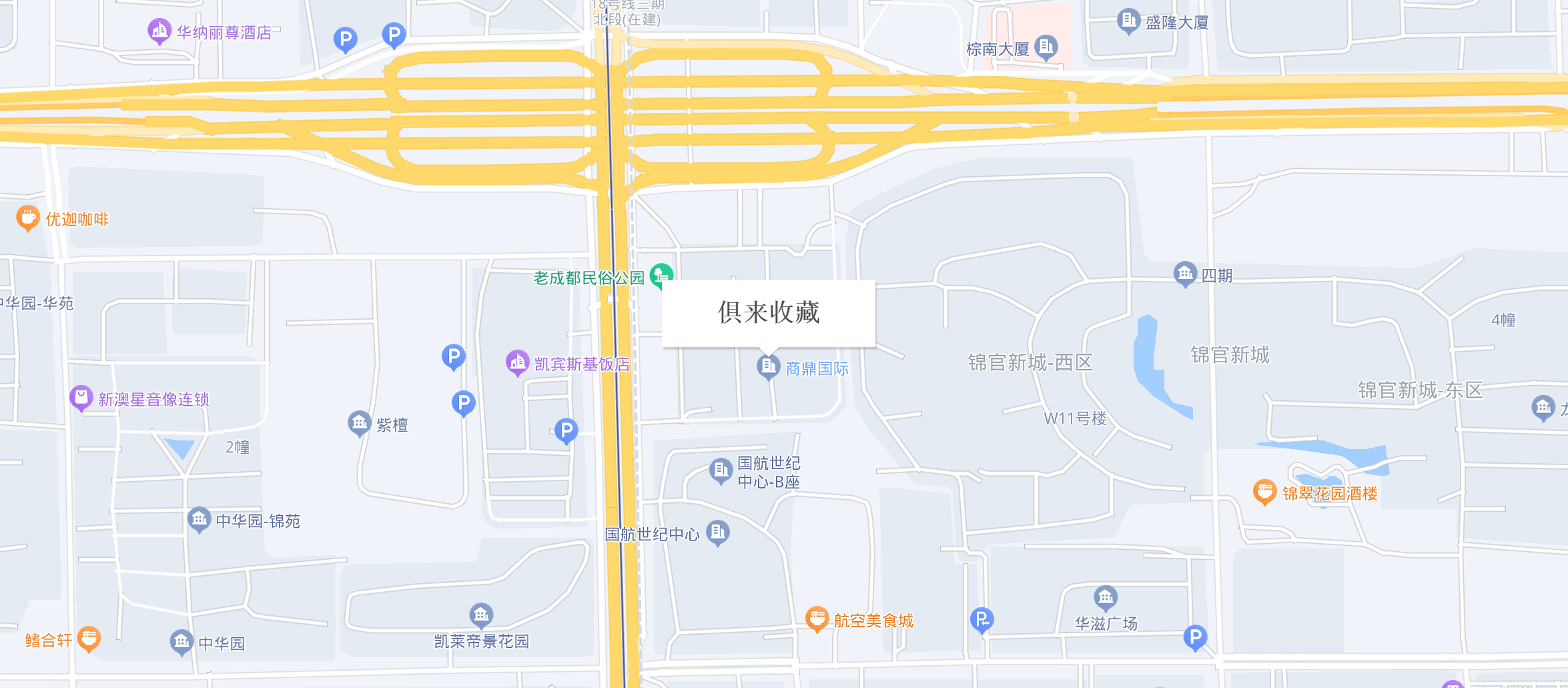The width and height of the screenshot is (1568, 688).
Task: Open 老成都民俗公园 park marker
Action: click(661, 275)
